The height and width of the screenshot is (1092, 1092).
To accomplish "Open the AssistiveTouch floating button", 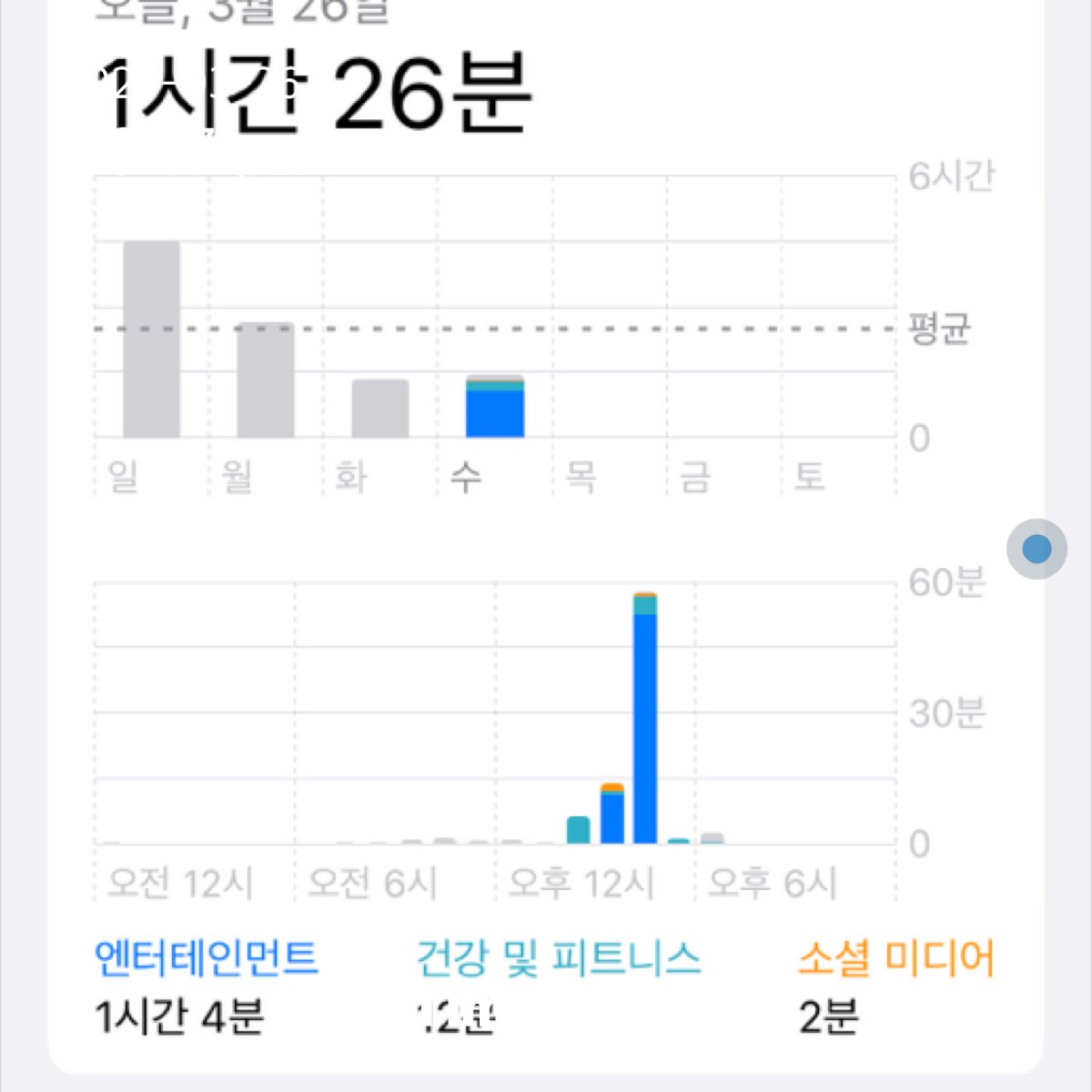I will pyautogui.click(x=1036, y=549).
